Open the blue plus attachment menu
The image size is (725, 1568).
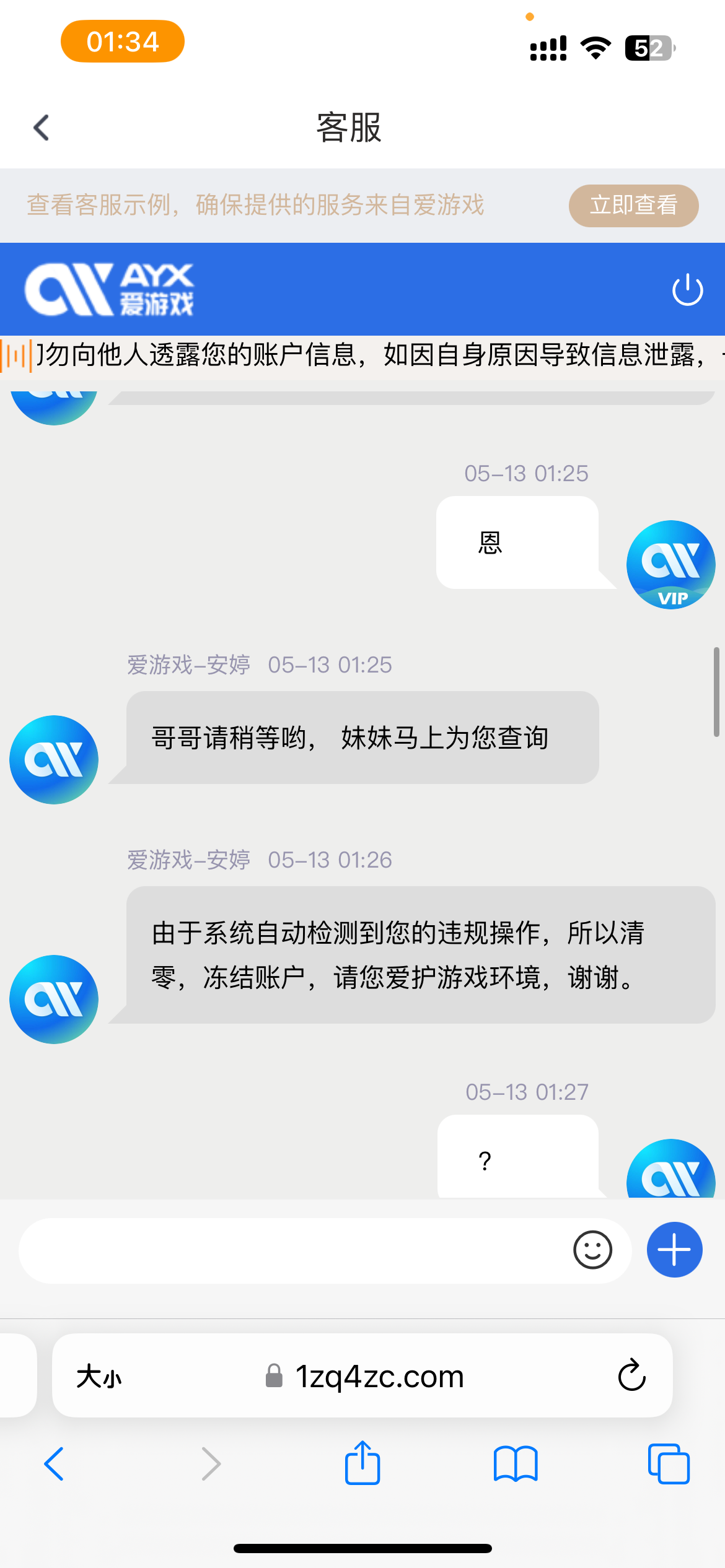pyautogui.click(x=674, y=1250)
